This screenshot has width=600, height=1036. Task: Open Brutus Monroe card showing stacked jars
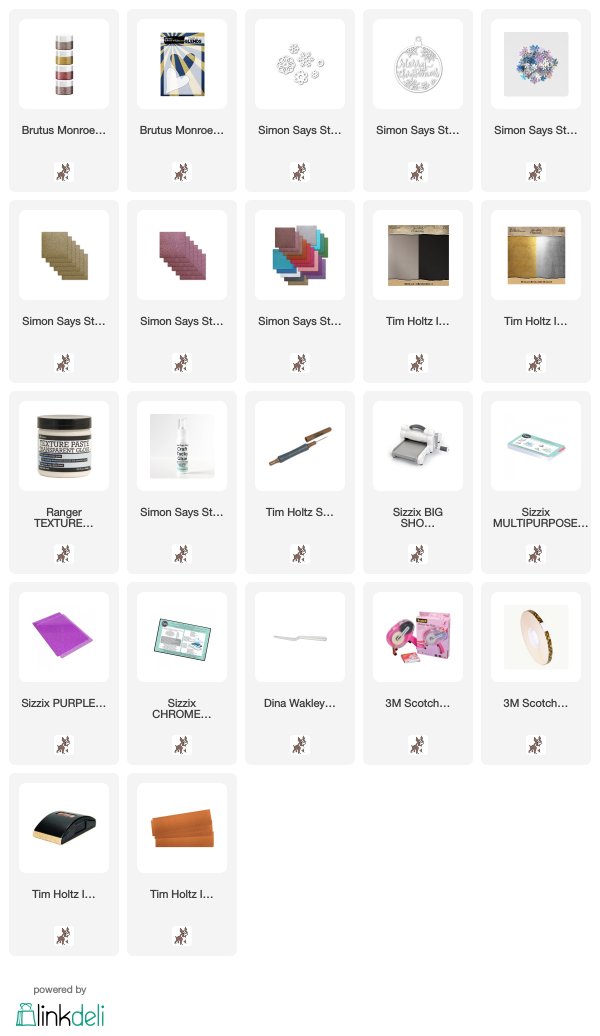pos(64,100)
